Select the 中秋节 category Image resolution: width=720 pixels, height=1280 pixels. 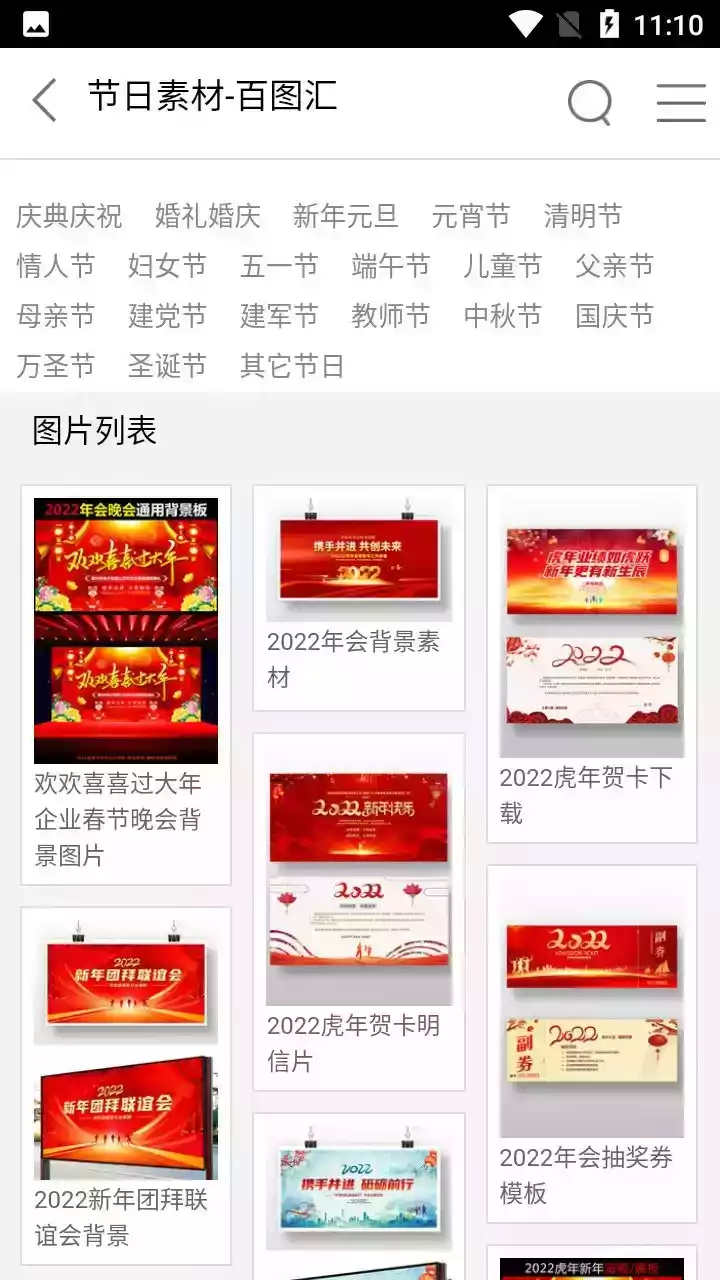coord(502,316)
